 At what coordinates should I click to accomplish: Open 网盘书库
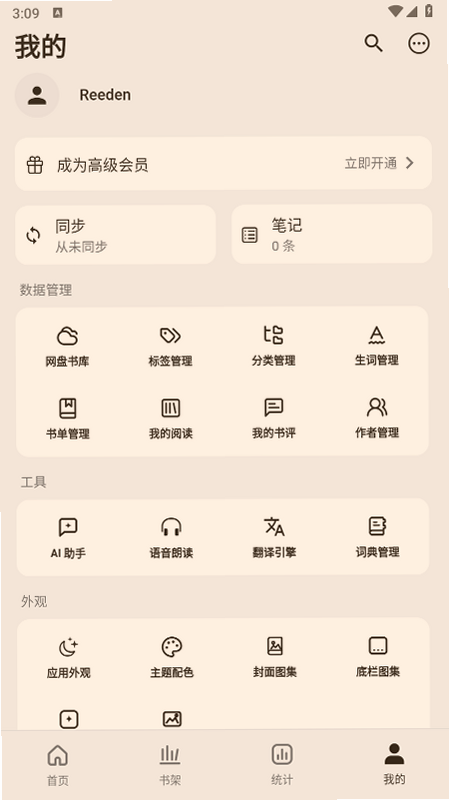coord(67,346)
